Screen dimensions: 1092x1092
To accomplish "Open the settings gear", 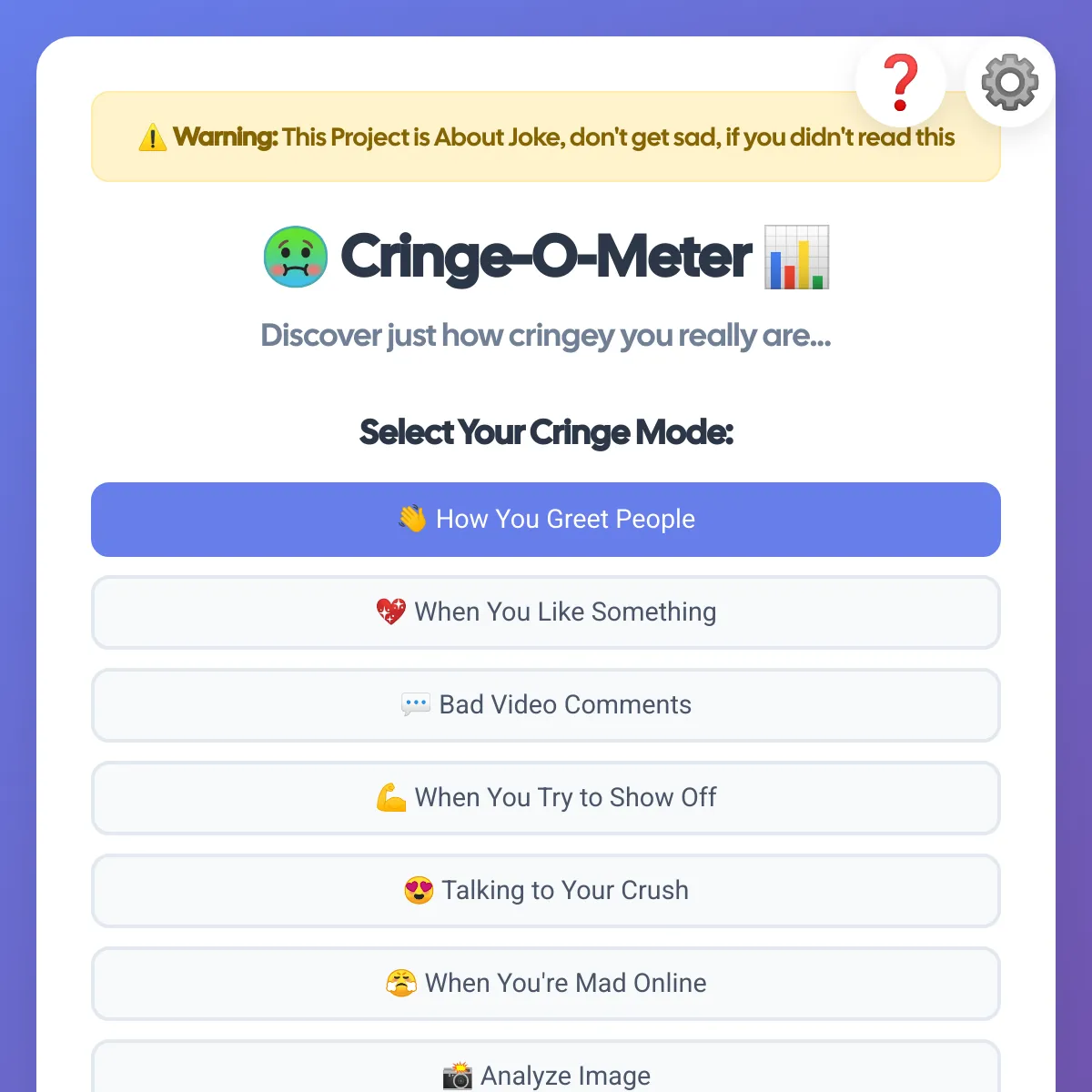I will click(1009, 83).
